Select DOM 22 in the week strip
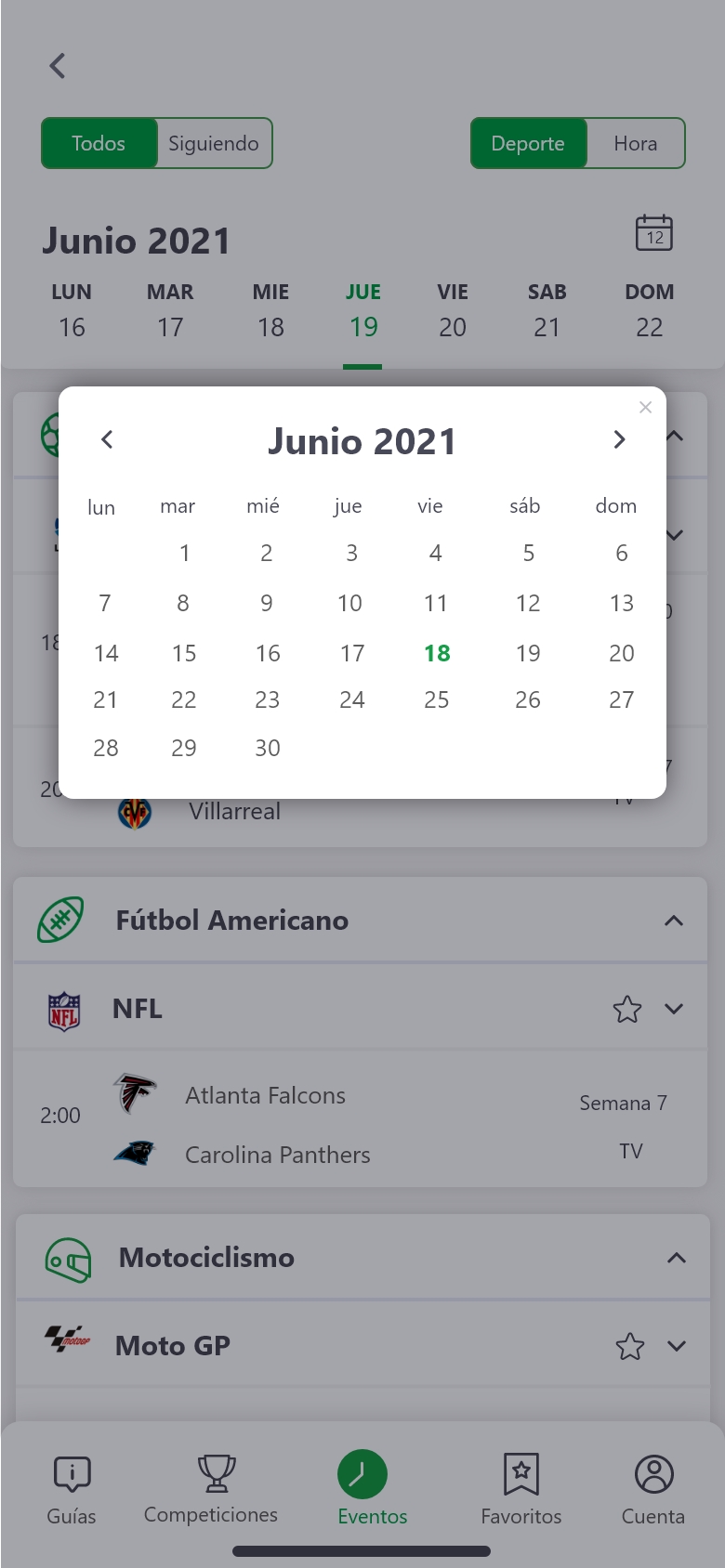Viewport: 725px width, 1568px height. pos(649,327)
